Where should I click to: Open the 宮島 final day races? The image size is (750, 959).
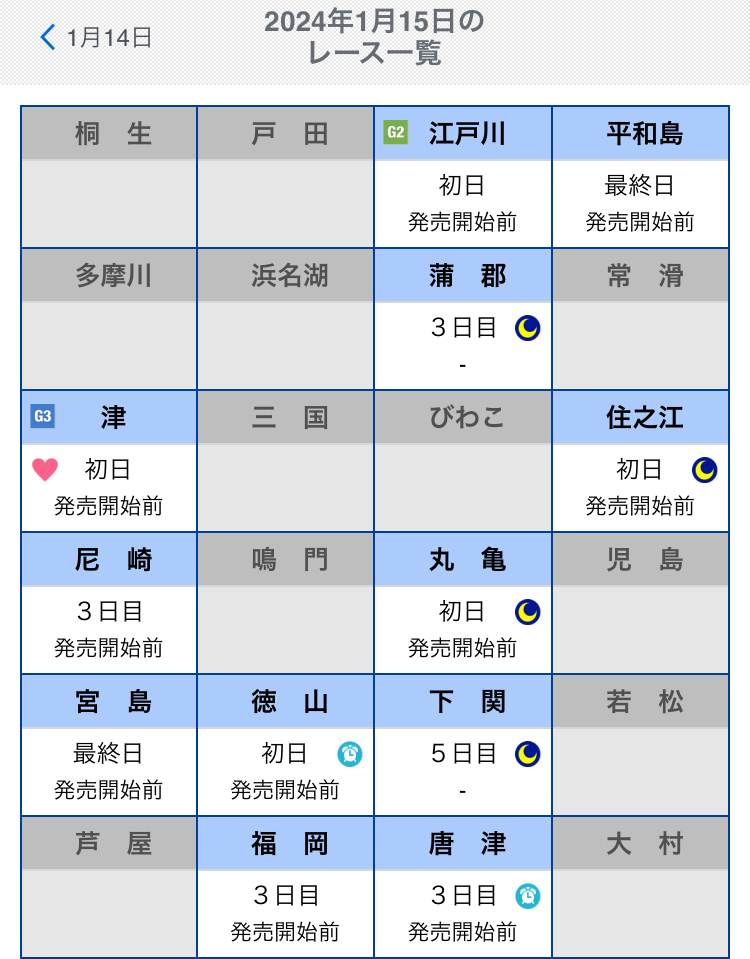click(109, 746)
